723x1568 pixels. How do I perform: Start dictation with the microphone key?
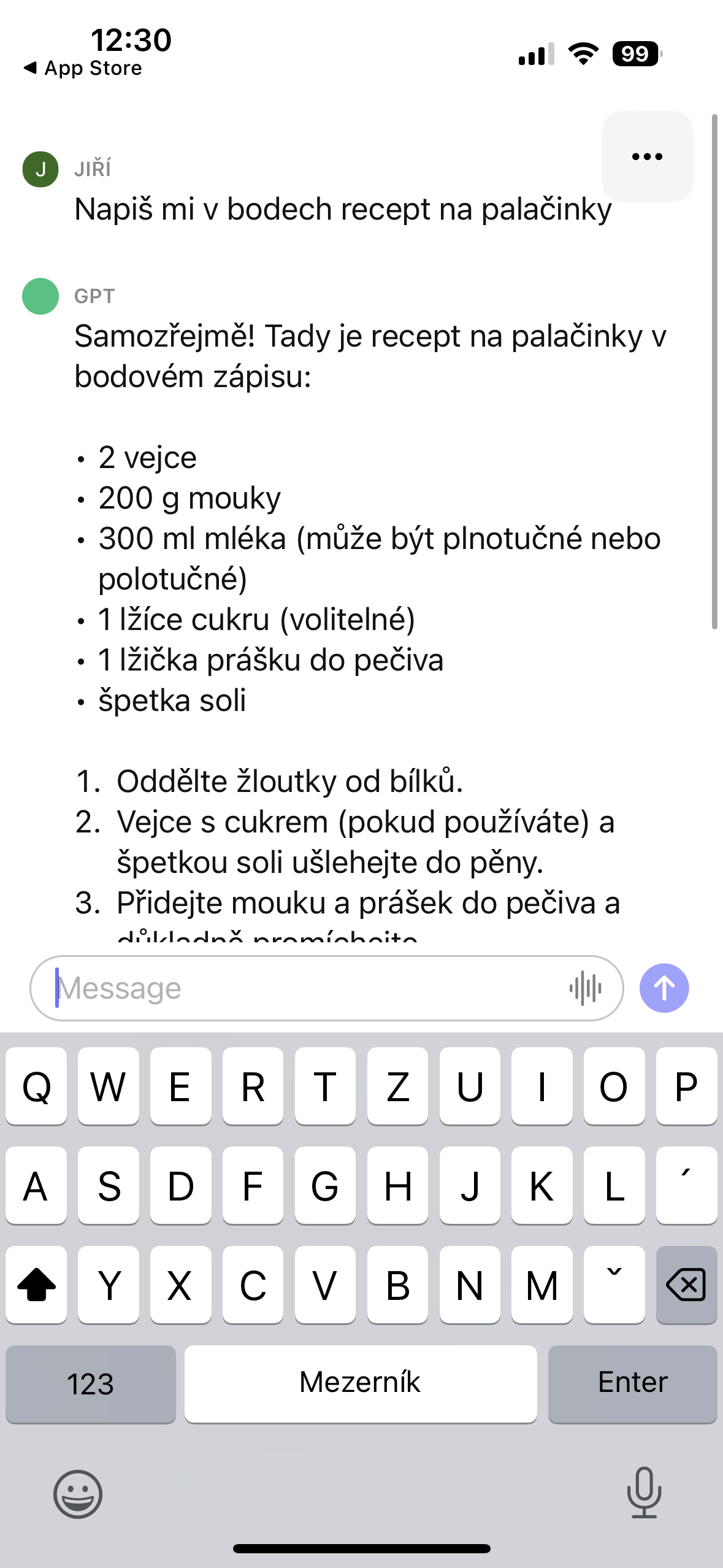(644, 1493)
